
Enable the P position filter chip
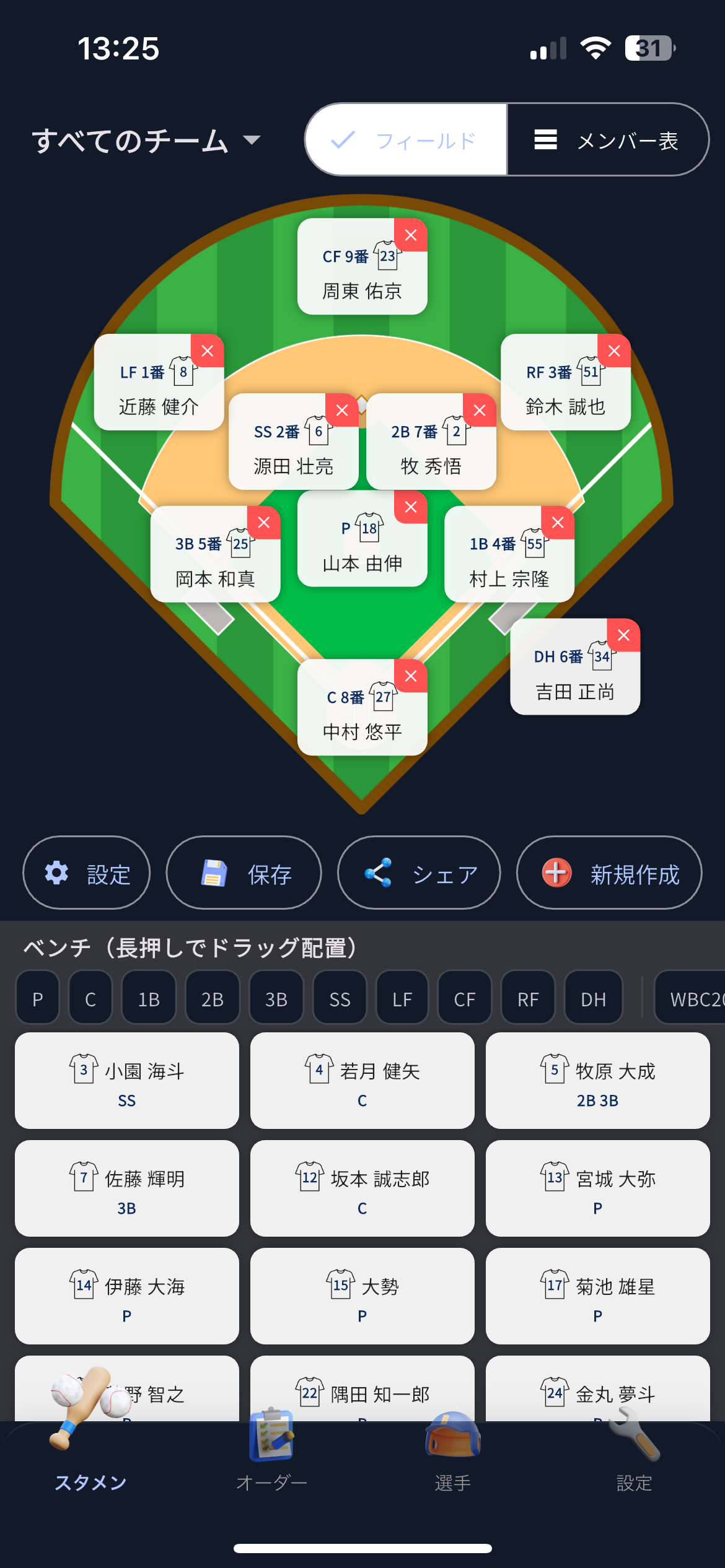(x=37, y=998)
